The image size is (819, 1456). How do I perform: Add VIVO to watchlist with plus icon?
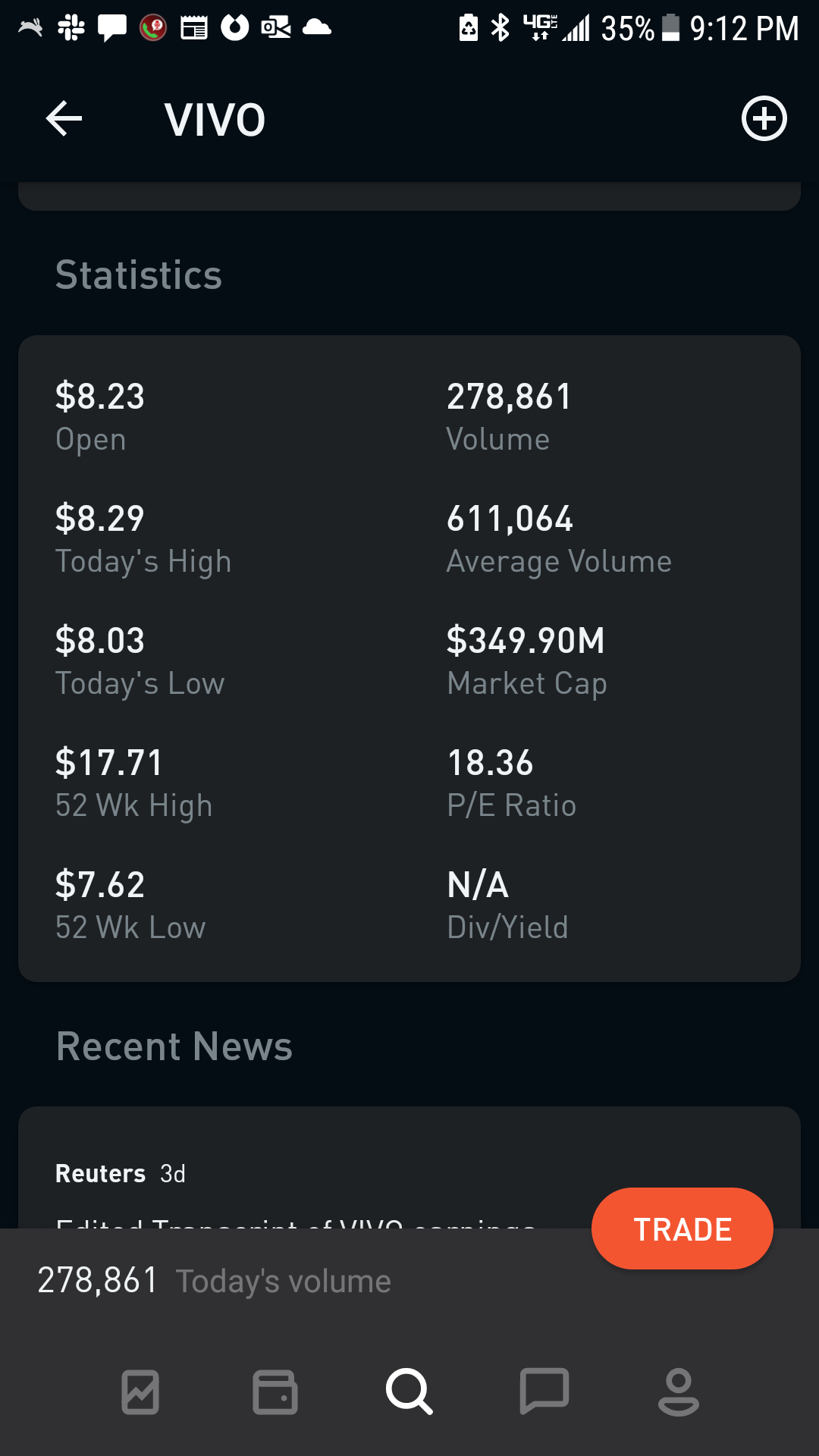764,118
